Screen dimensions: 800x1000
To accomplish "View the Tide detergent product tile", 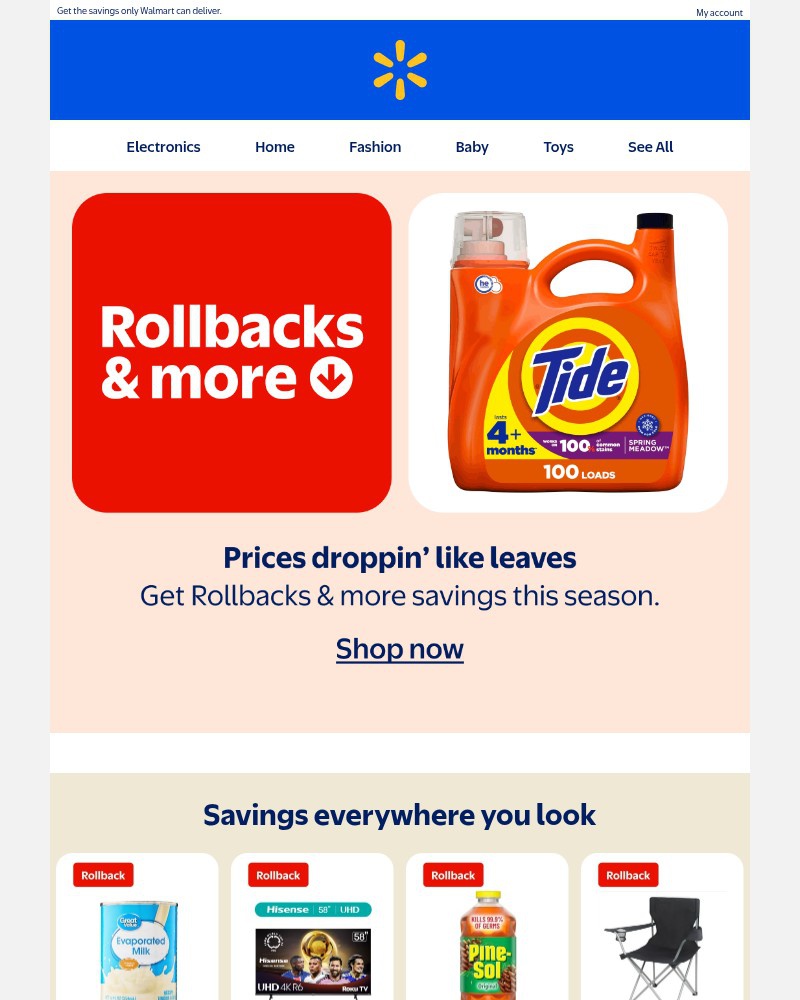I will [567, 353].
